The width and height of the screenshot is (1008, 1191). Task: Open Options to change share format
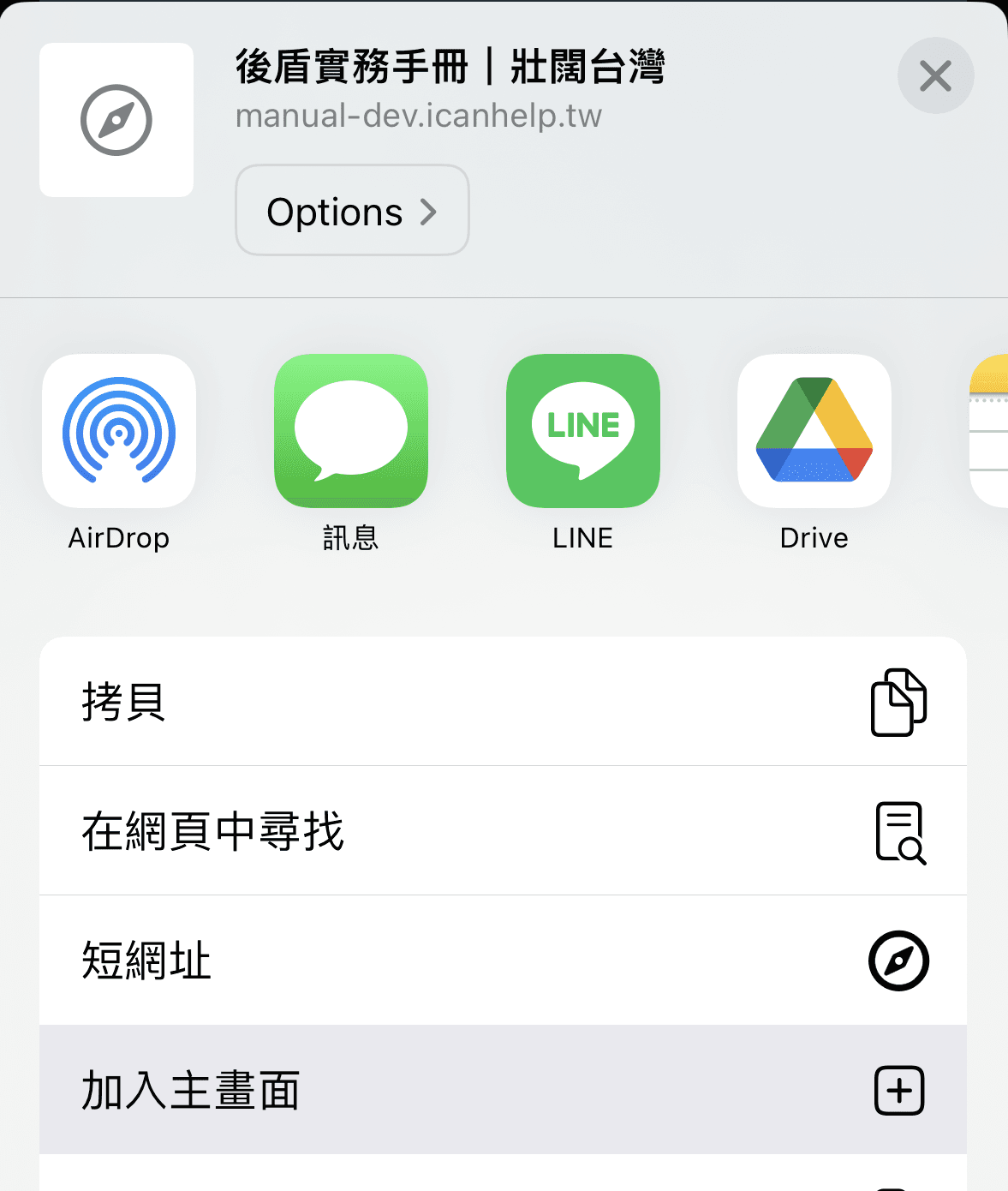[x=351, y=210]
